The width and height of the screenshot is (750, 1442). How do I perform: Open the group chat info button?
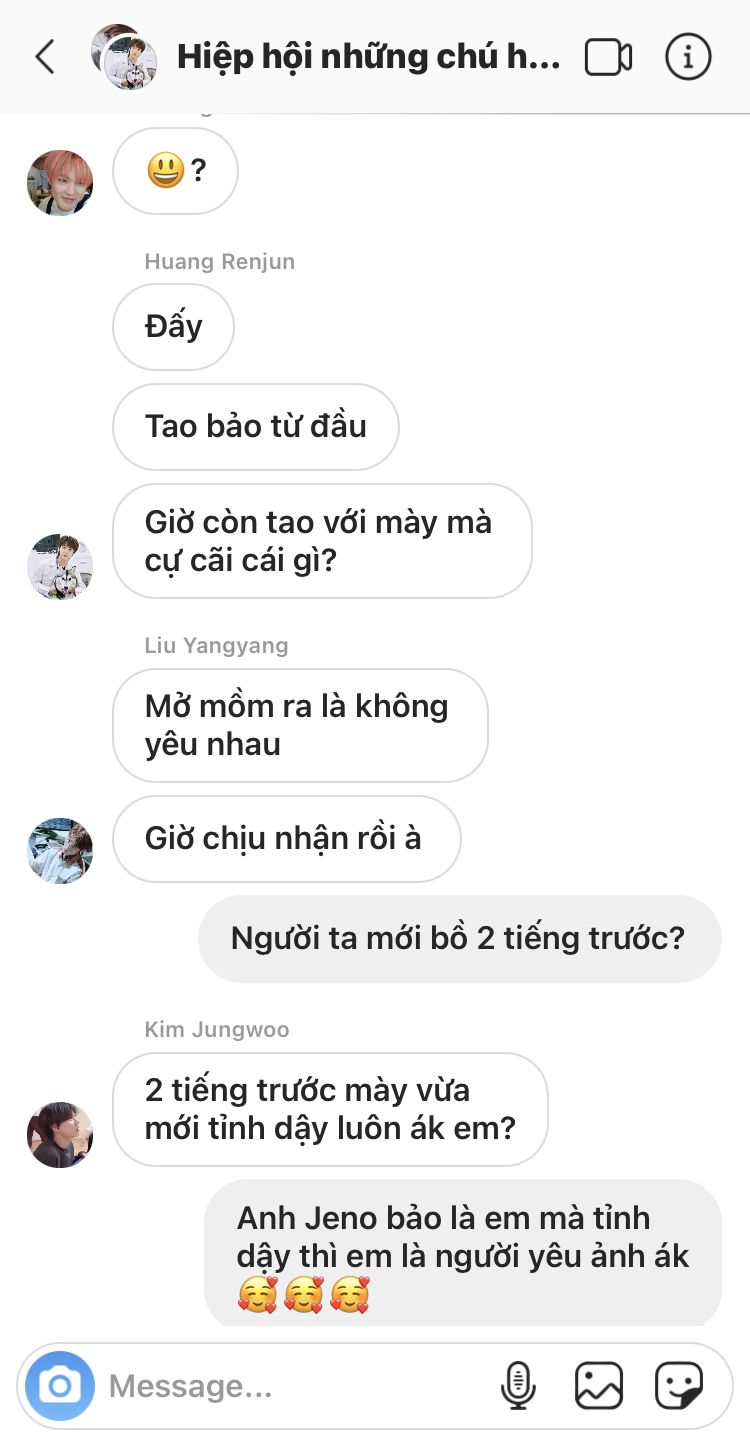pos(688,57)
